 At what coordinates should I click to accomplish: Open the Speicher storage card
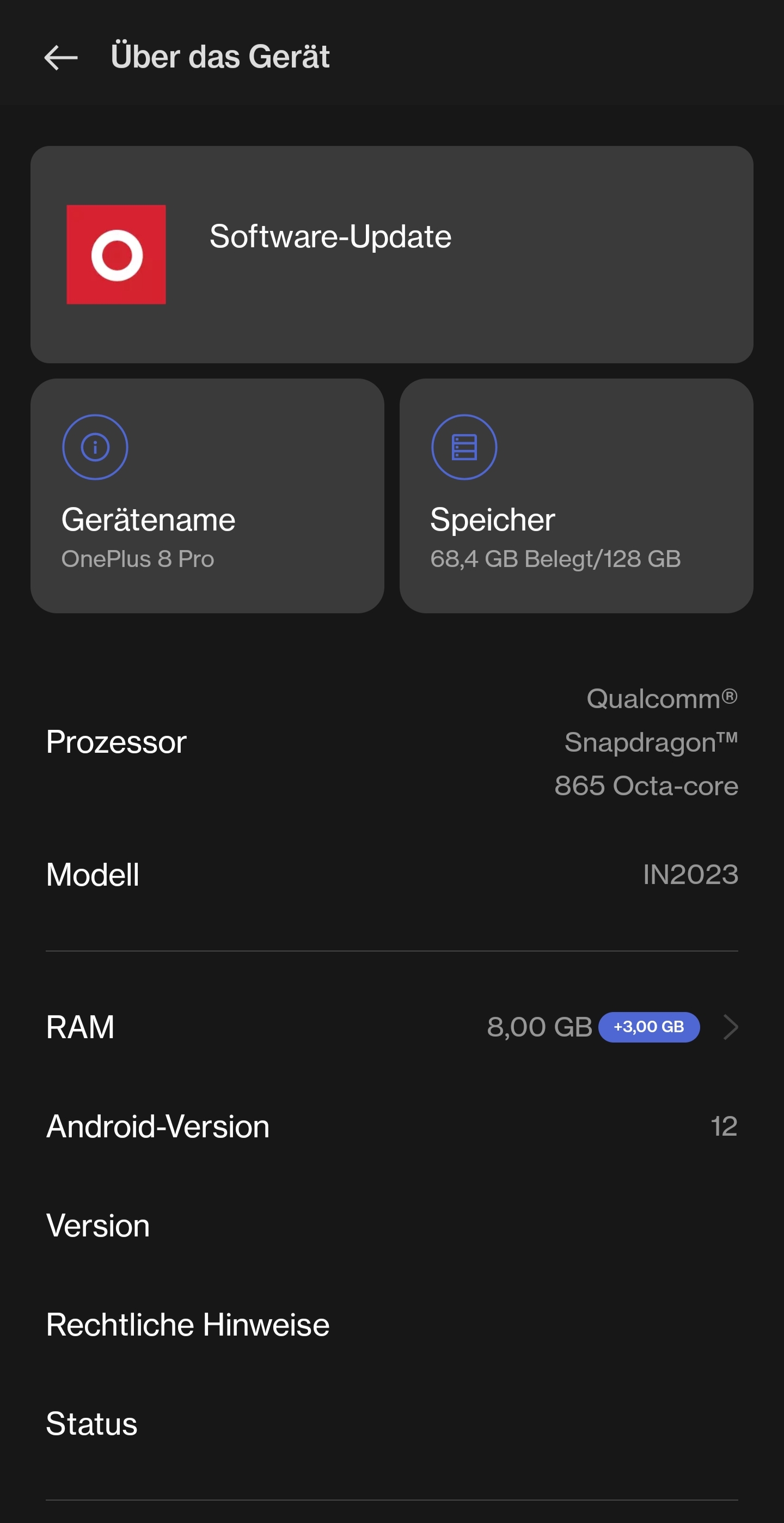[575, 496]
